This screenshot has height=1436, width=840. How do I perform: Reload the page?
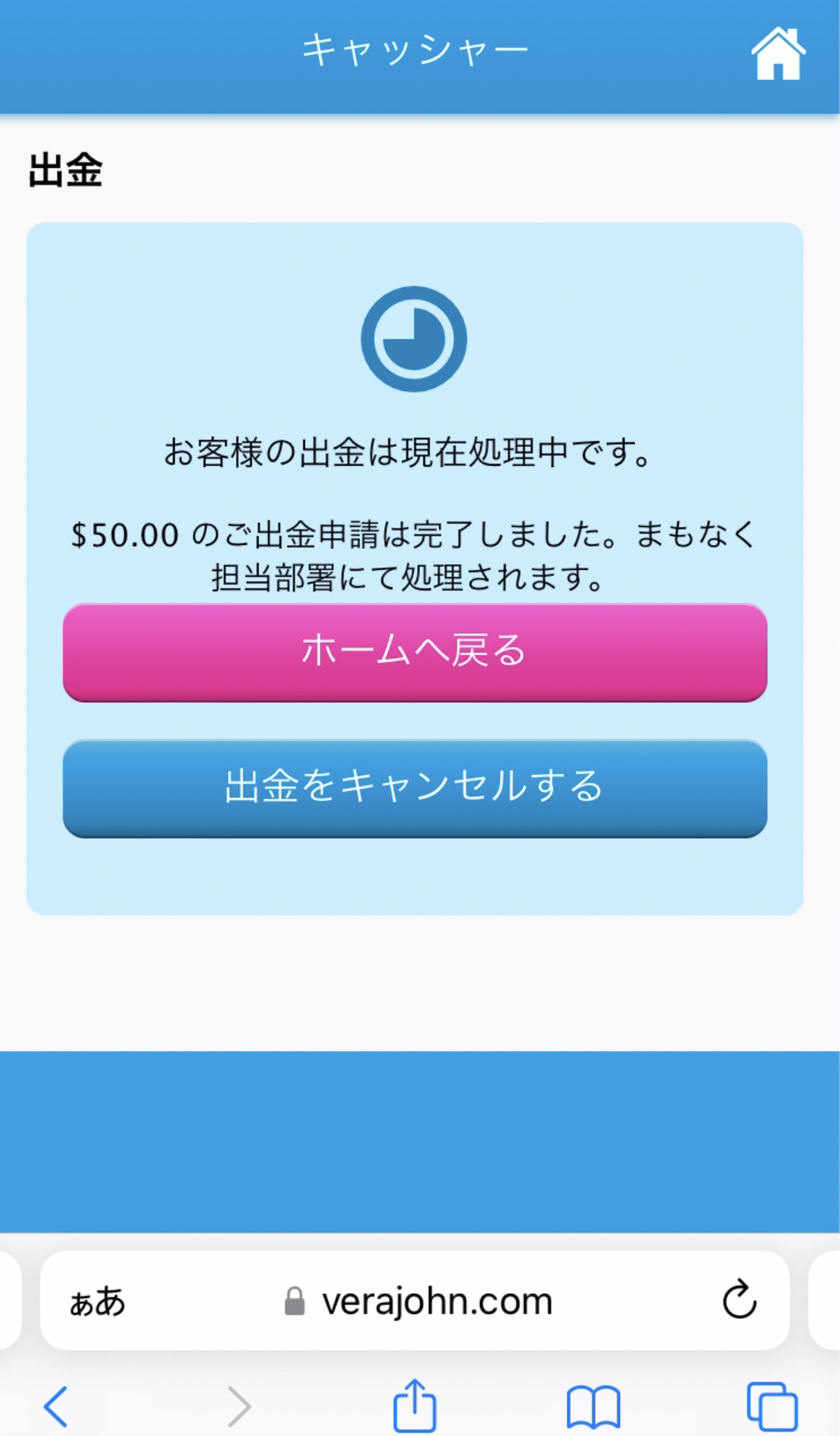tap(739, 1299)
